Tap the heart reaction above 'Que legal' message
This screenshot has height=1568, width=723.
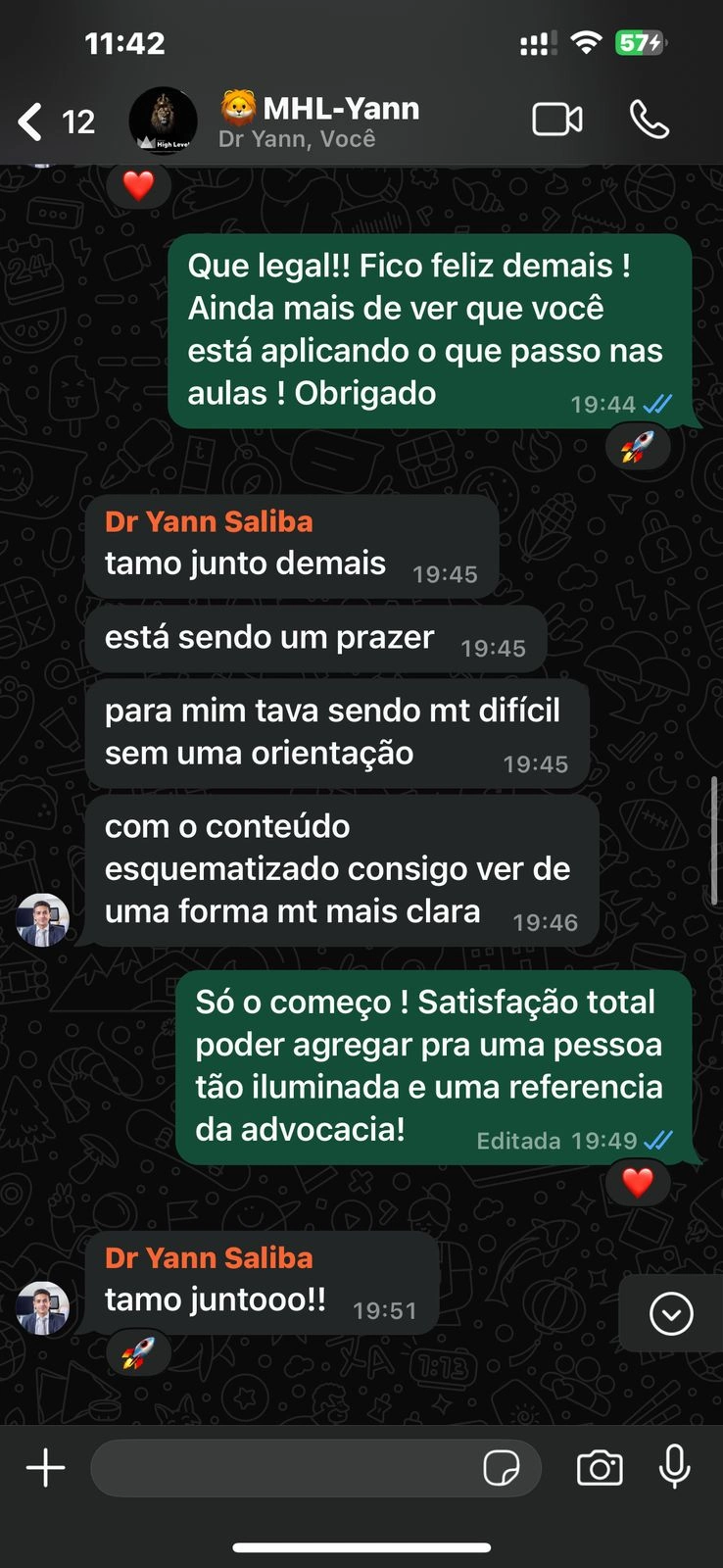139,185
